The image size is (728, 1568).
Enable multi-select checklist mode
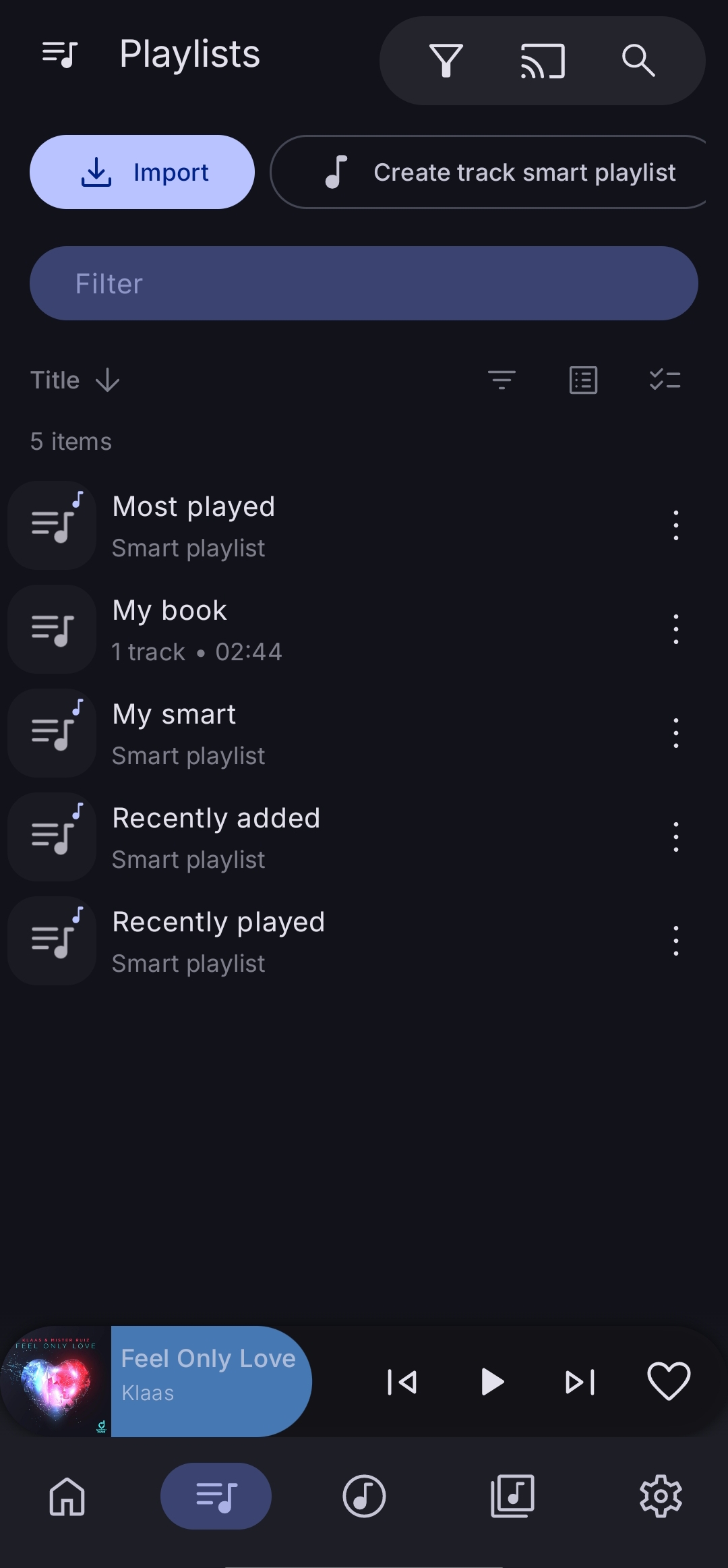(665, 380)
